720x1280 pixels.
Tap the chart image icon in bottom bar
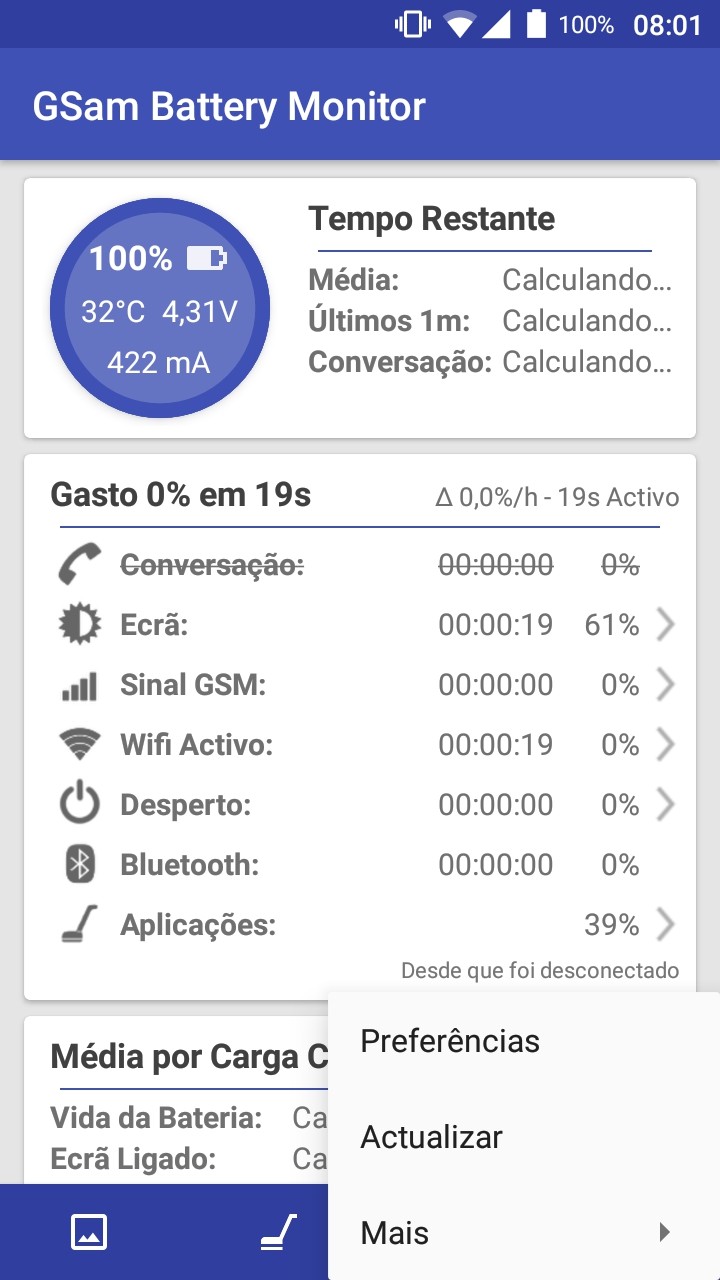point(89,1232)
